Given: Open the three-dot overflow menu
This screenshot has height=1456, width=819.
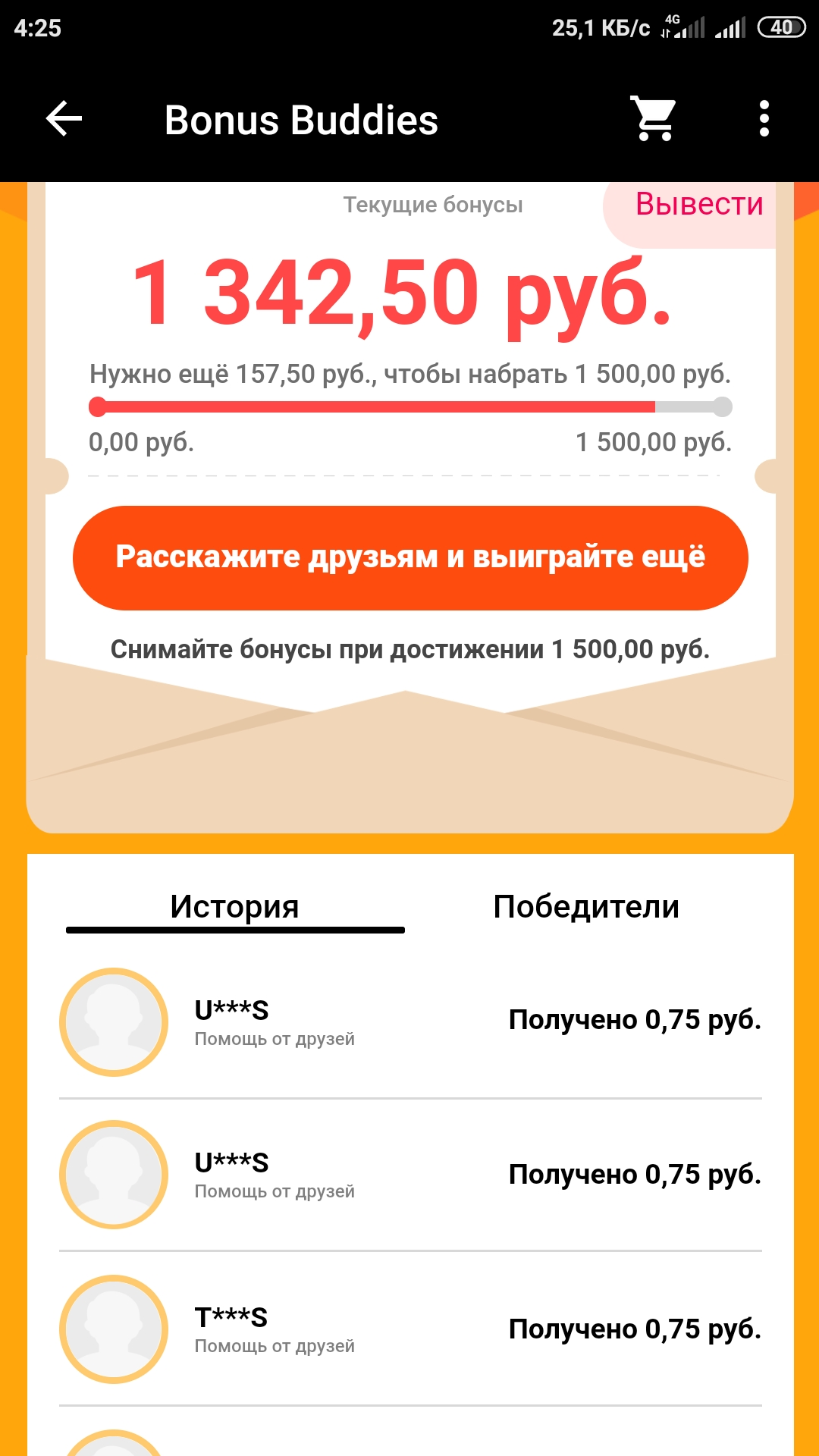Looking at the screenshot, I should 764,119.
